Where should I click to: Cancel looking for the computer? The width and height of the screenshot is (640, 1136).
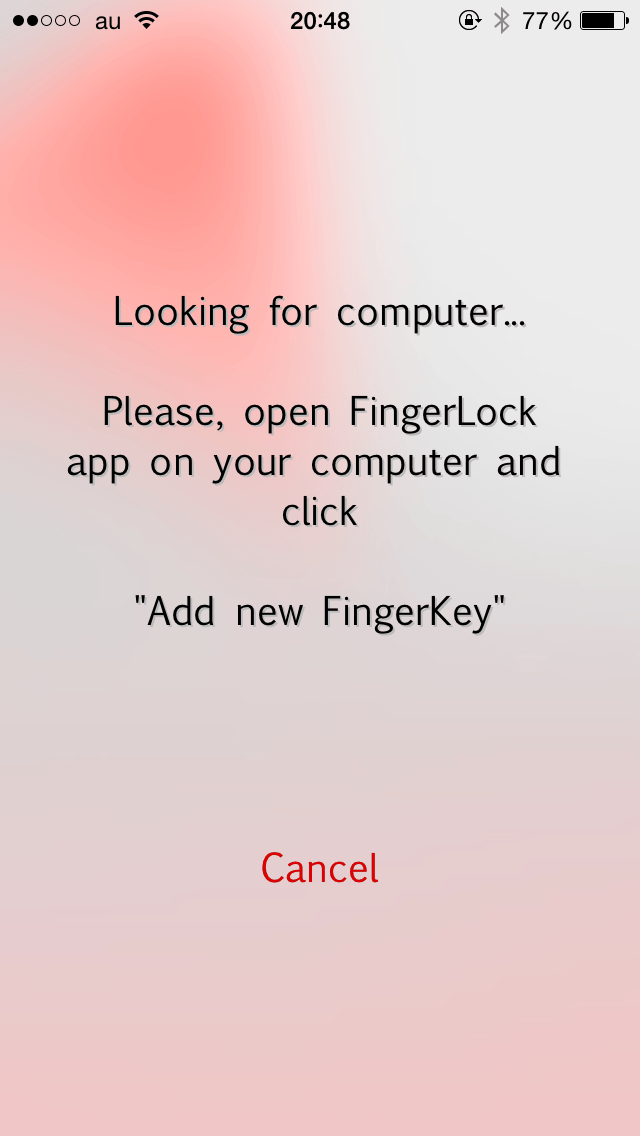320,868
